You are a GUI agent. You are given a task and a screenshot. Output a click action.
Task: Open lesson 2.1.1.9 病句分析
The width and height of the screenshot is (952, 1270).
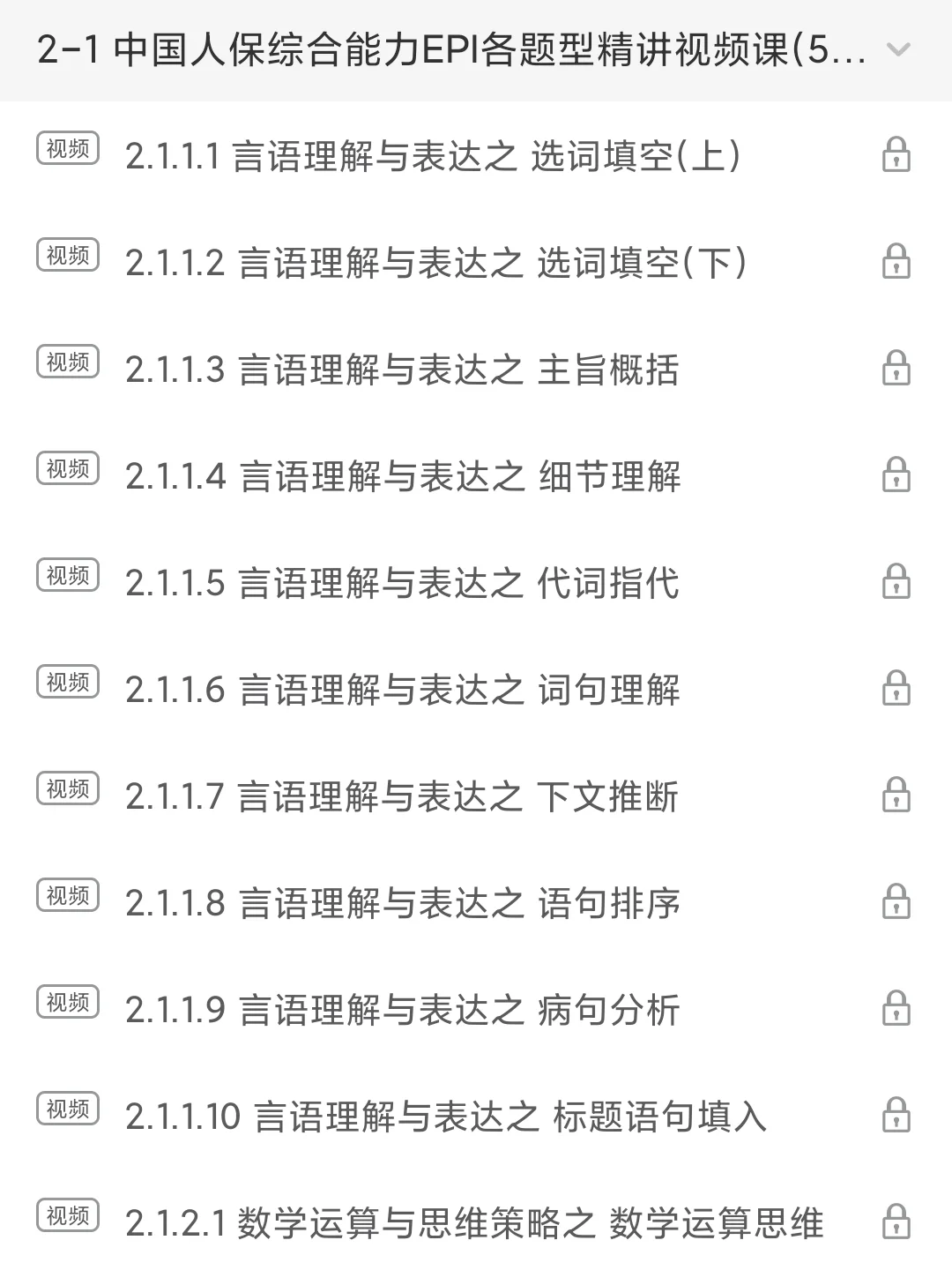(x=403, y=1010)
